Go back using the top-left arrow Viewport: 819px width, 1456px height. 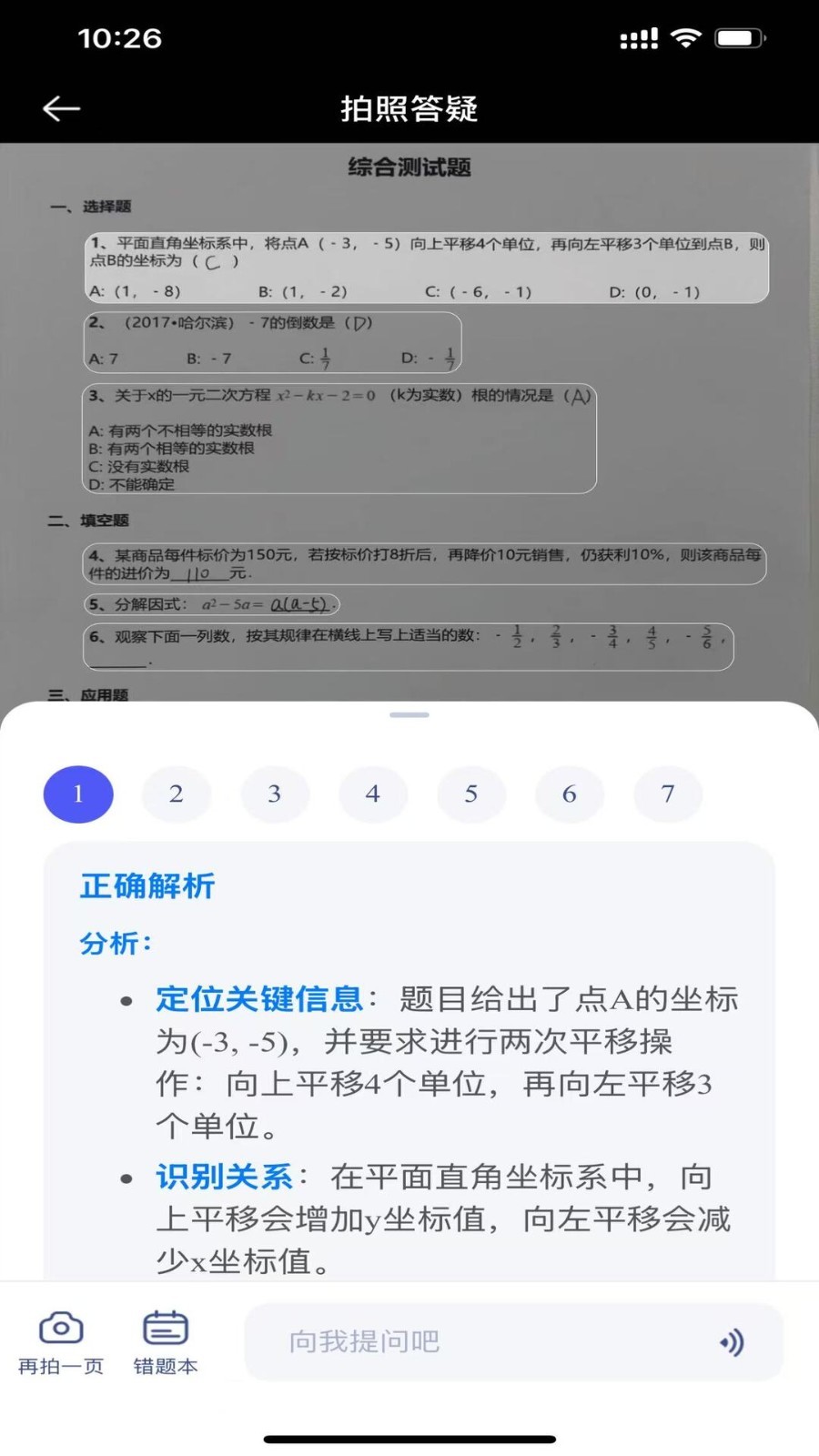pyautogui.click(x=61, y=108)
